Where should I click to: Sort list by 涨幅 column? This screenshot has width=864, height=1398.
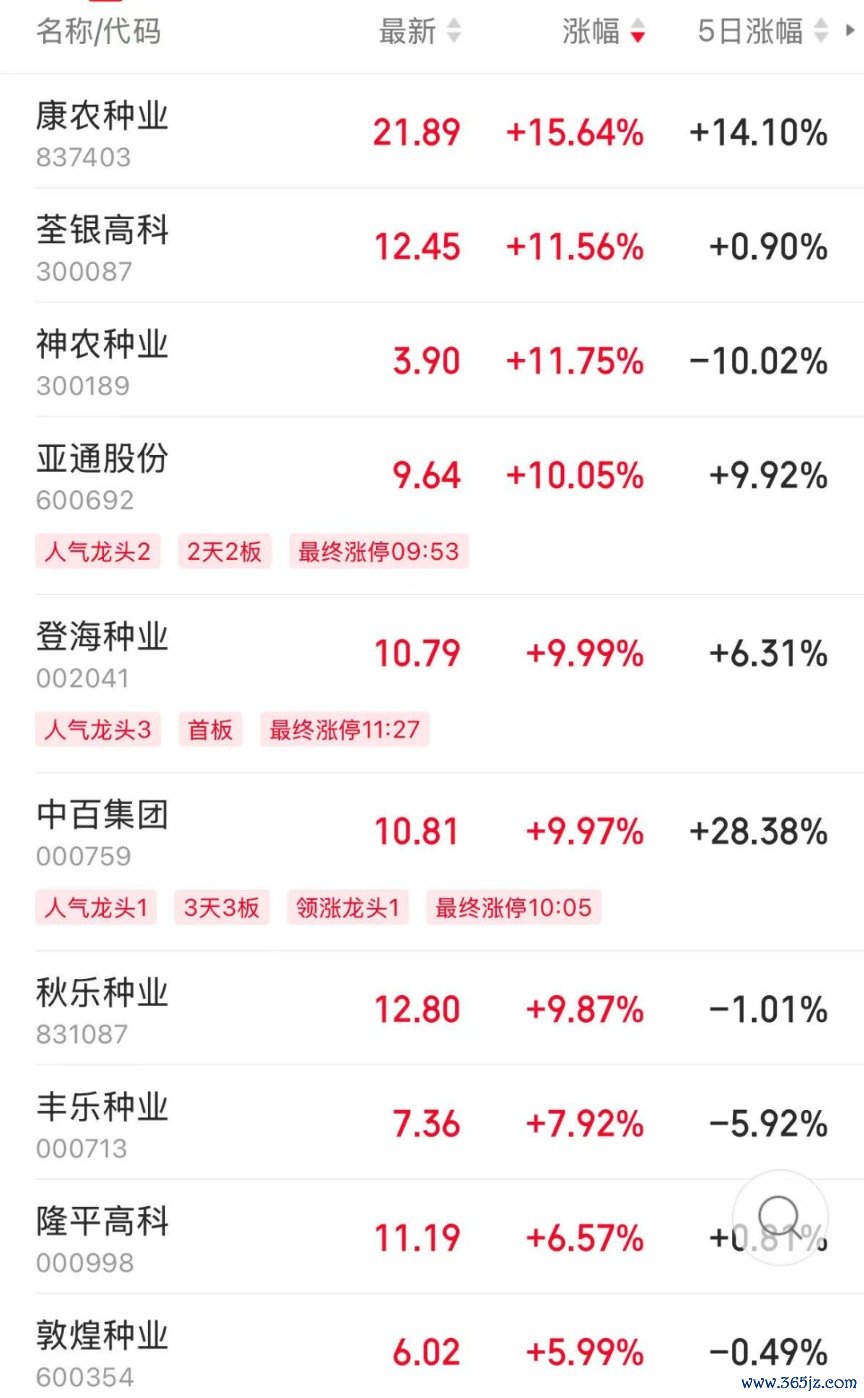[x=604, y=31]
